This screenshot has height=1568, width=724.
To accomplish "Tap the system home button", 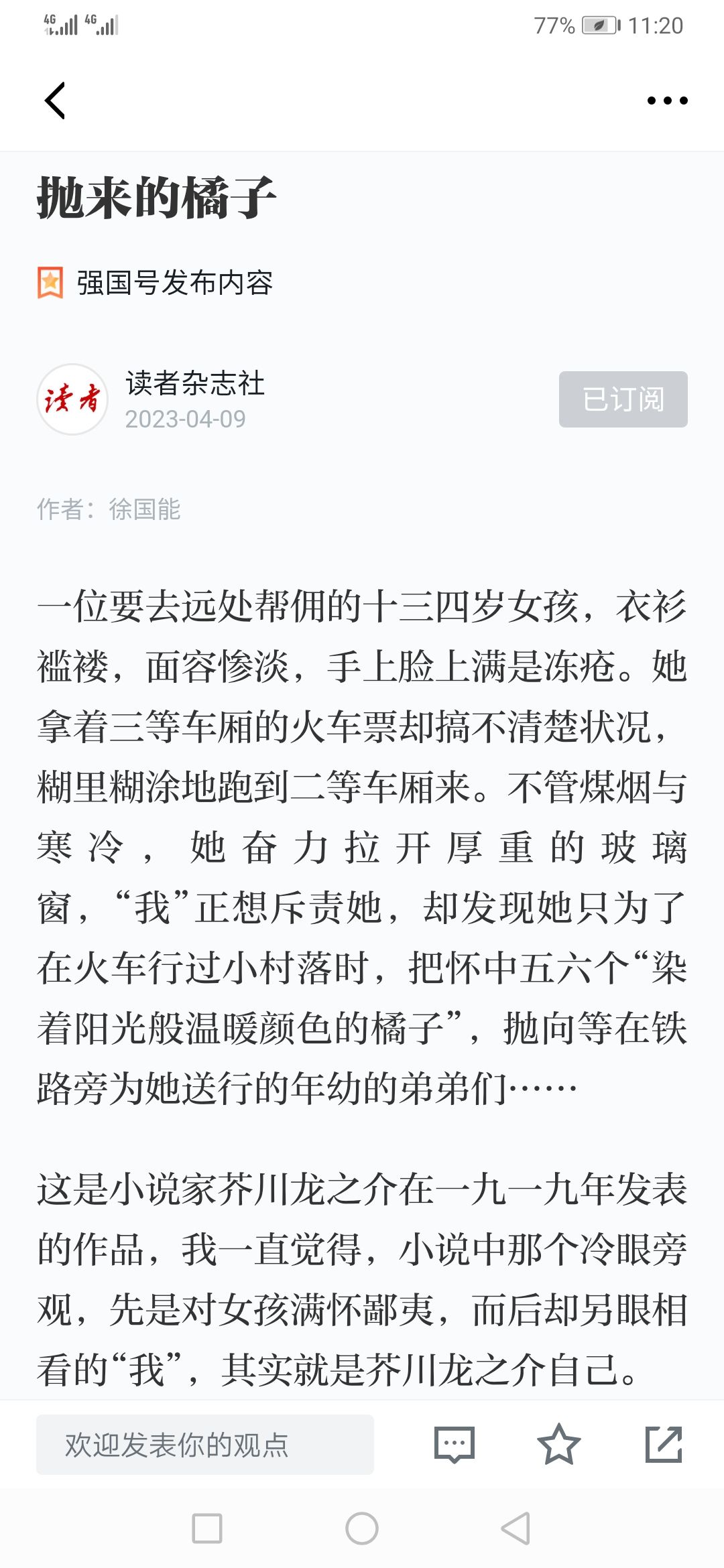I will click(362, 1528).
